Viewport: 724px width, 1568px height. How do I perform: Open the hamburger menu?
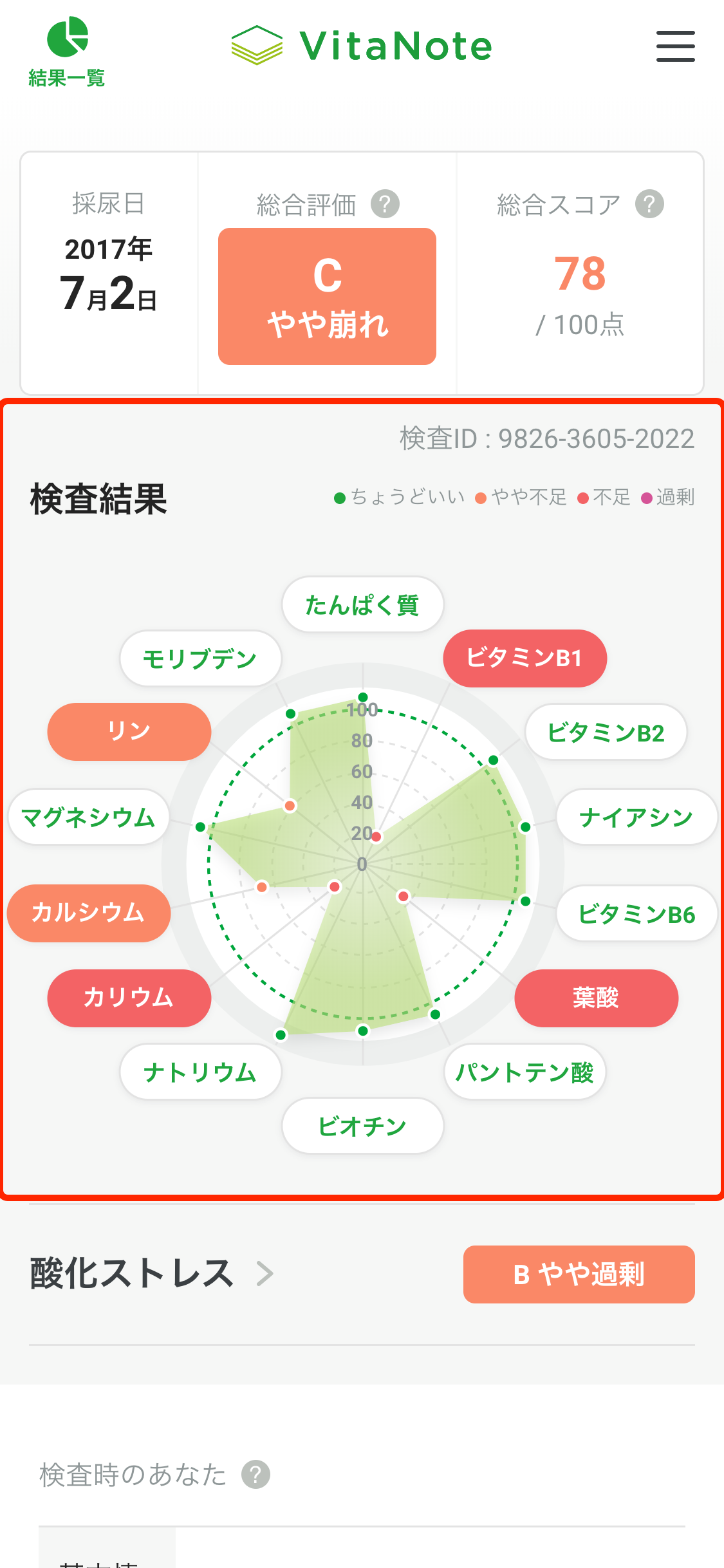[675, 46]
